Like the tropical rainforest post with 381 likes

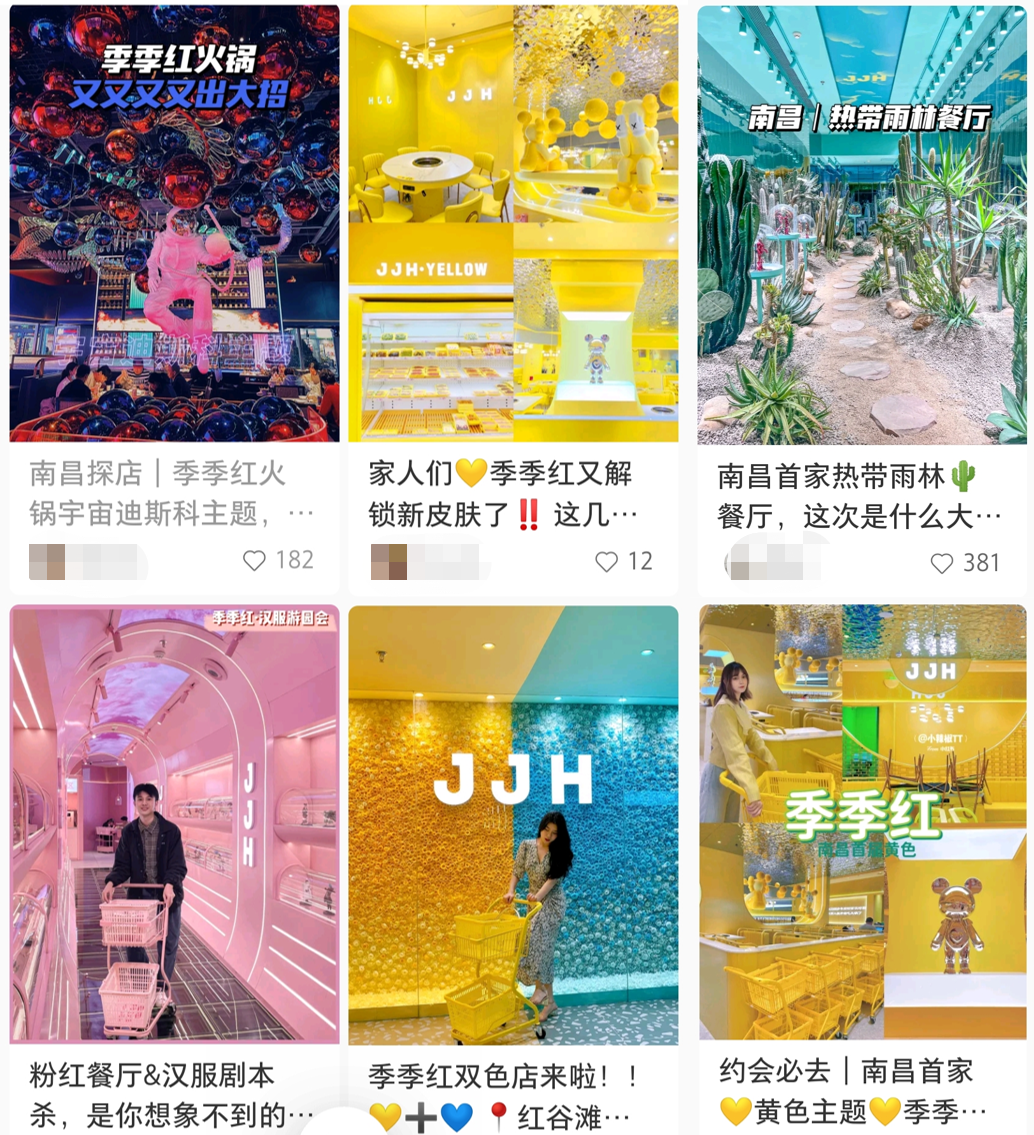point(942,563)
